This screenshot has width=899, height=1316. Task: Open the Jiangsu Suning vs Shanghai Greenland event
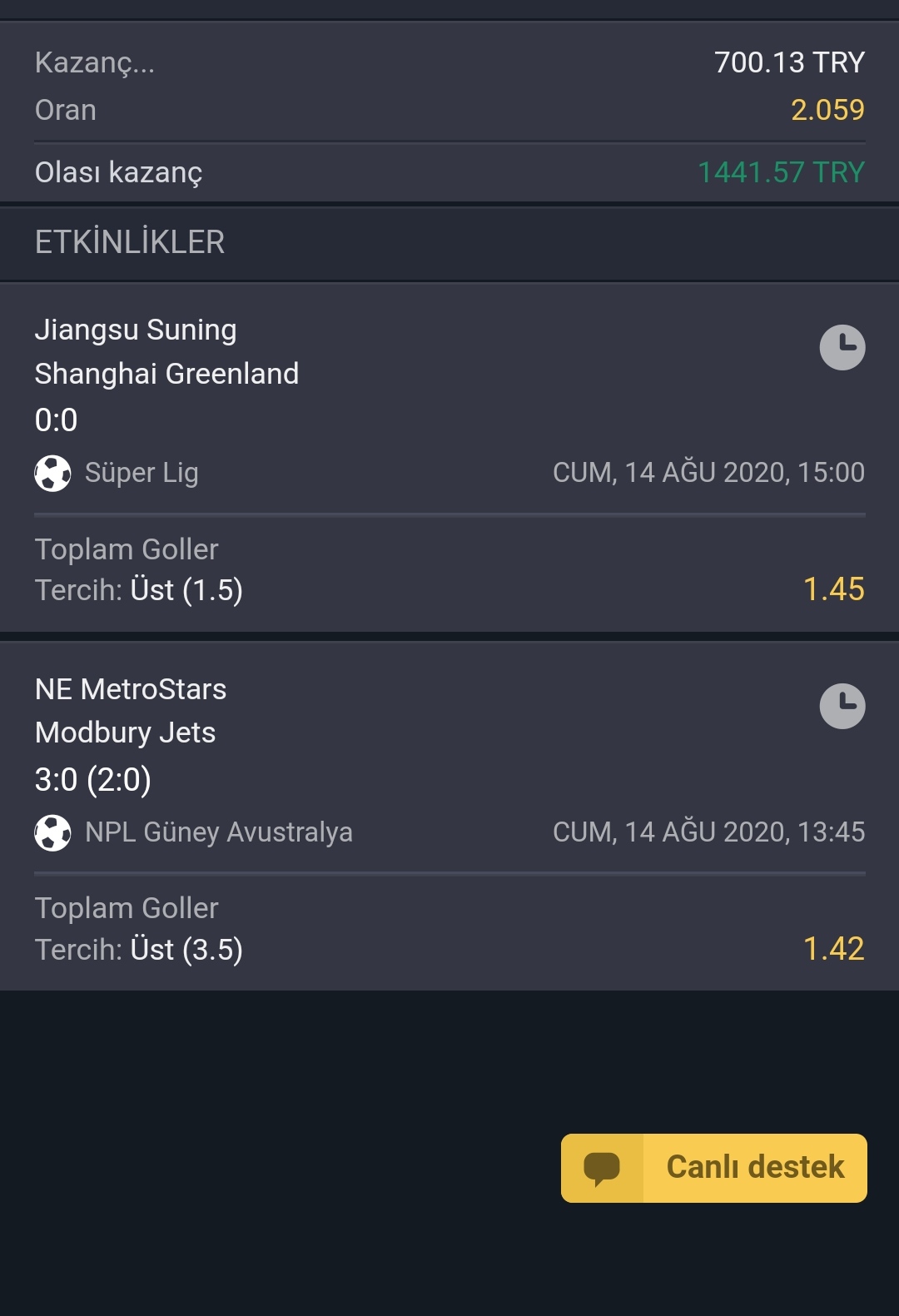click(x=166, y=352)
